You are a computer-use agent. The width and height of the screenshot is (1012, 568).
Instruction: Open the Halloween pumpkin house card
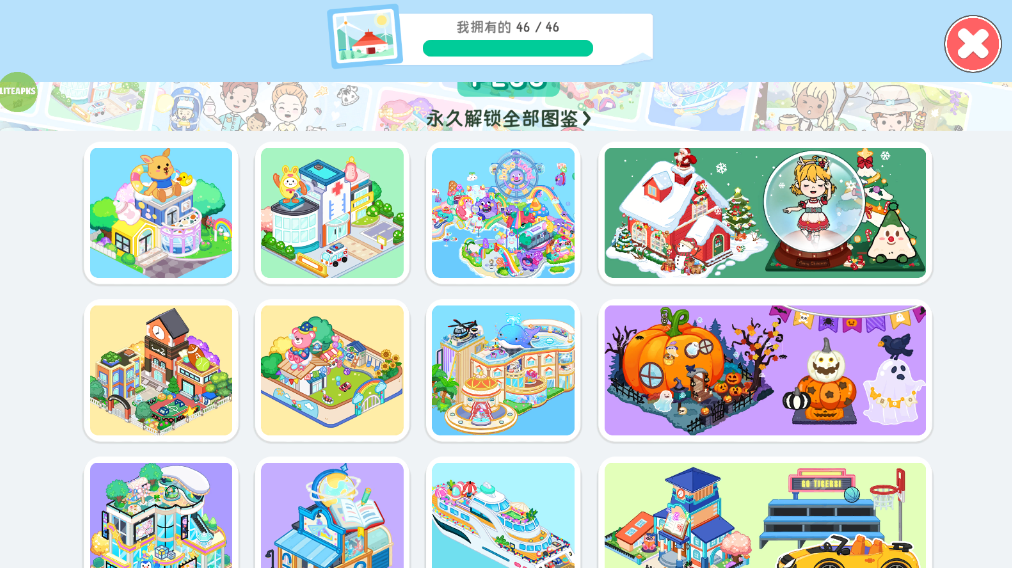click(765, 370)
